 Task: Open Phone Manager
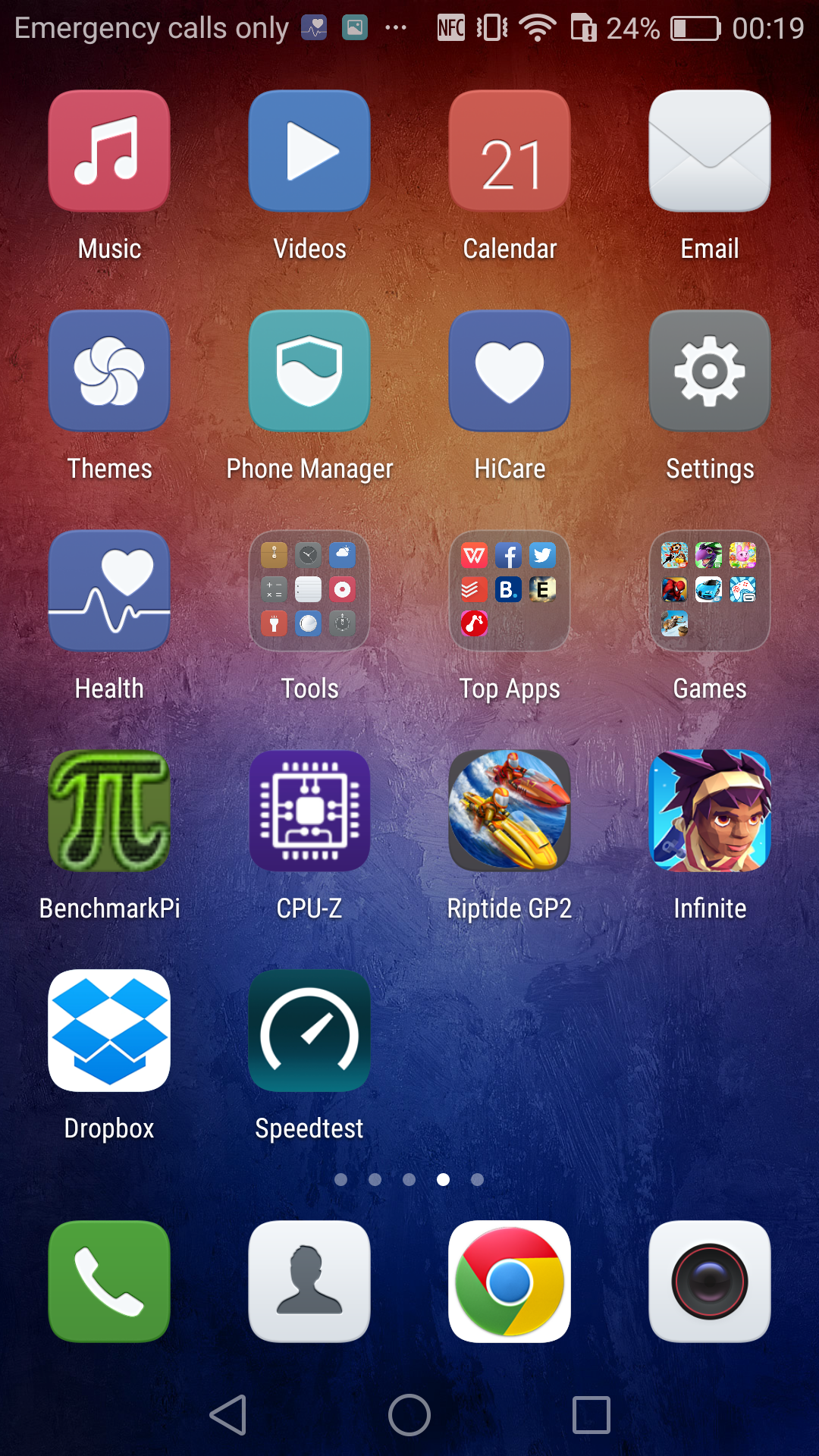(x=309, y=371)
